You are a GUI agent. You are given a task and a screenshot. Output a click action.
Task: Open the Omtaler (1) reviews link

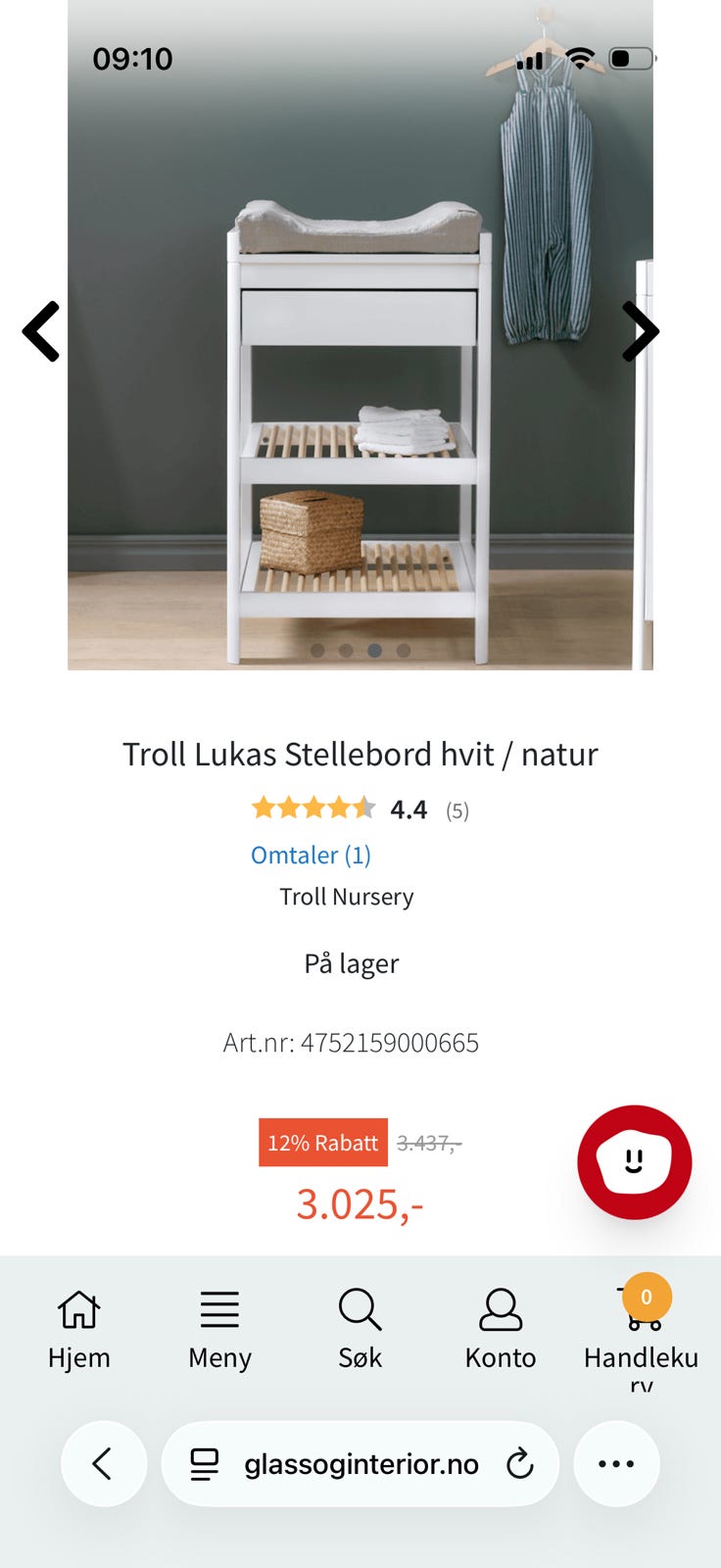[311, 855]
